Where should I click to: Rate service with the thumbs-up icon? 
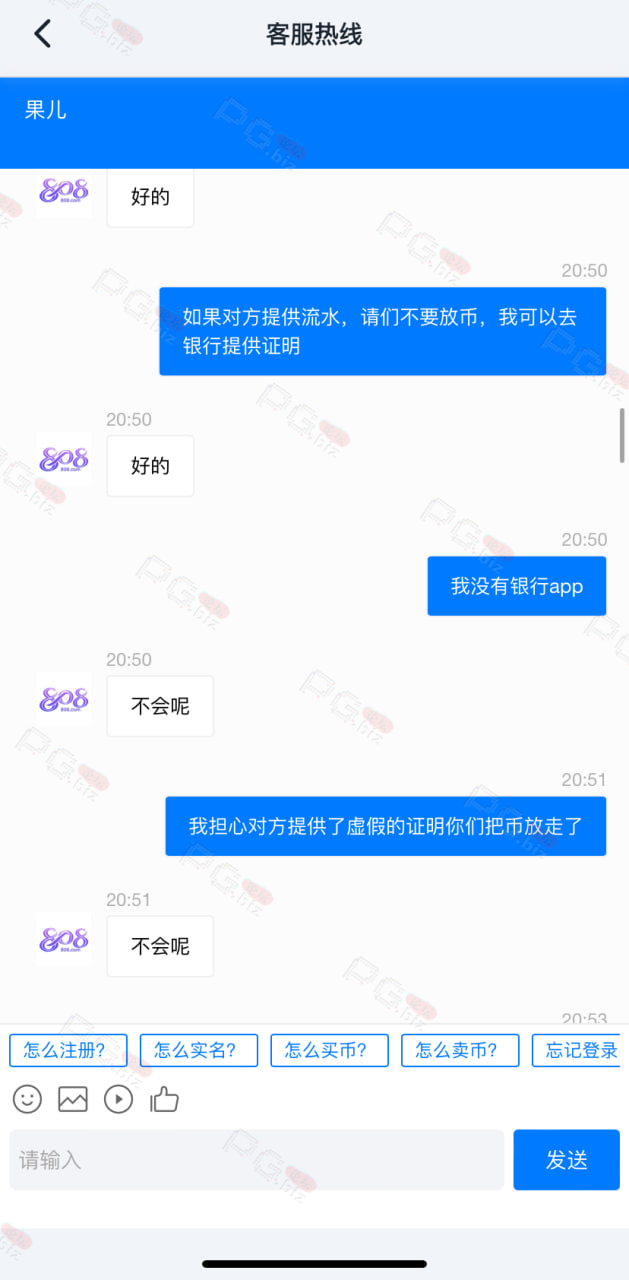pyautogui.click(x=164, y=1100)
